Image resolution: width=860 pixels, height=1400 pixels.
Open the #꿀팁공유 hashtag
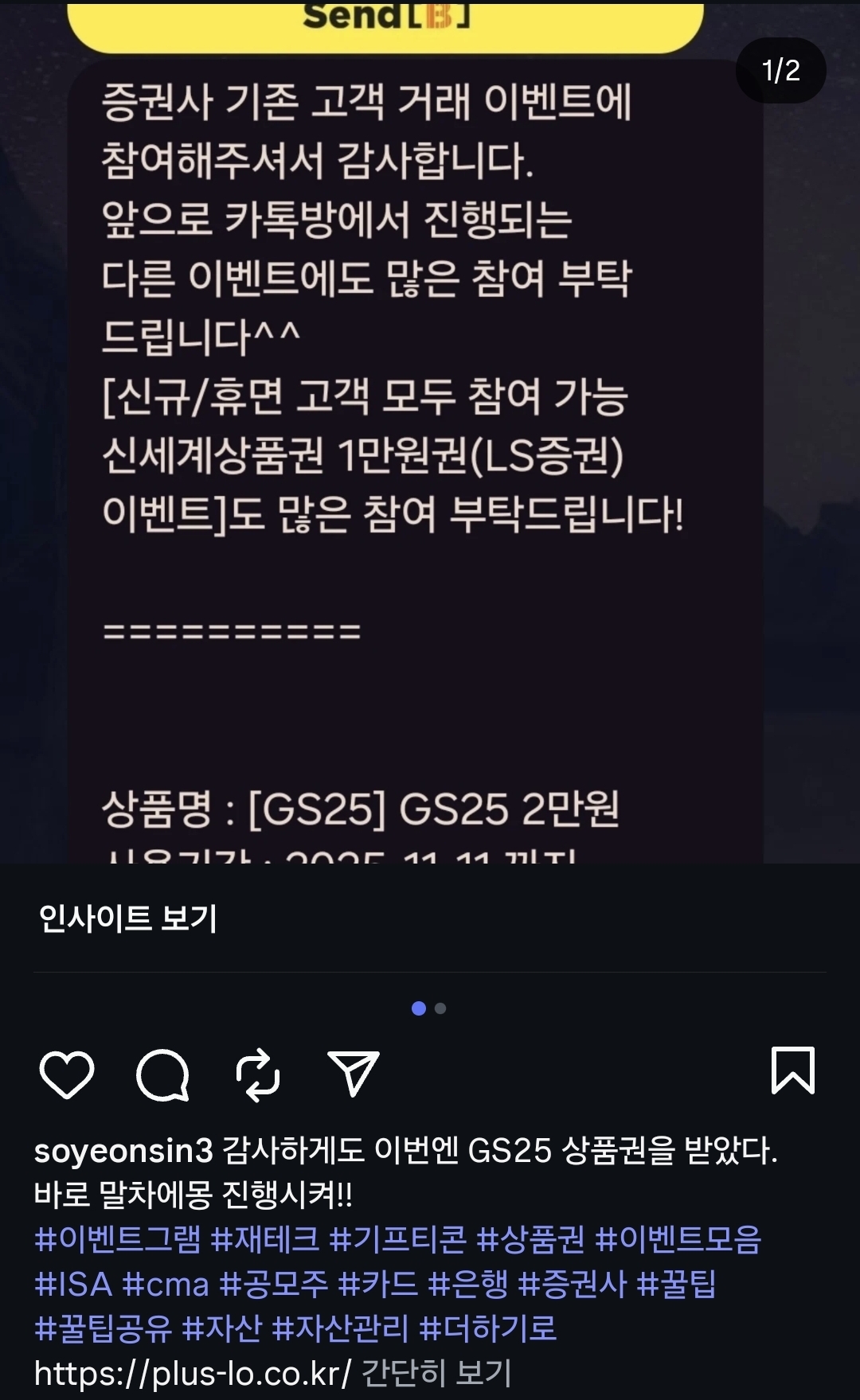tap(103, 1328)
